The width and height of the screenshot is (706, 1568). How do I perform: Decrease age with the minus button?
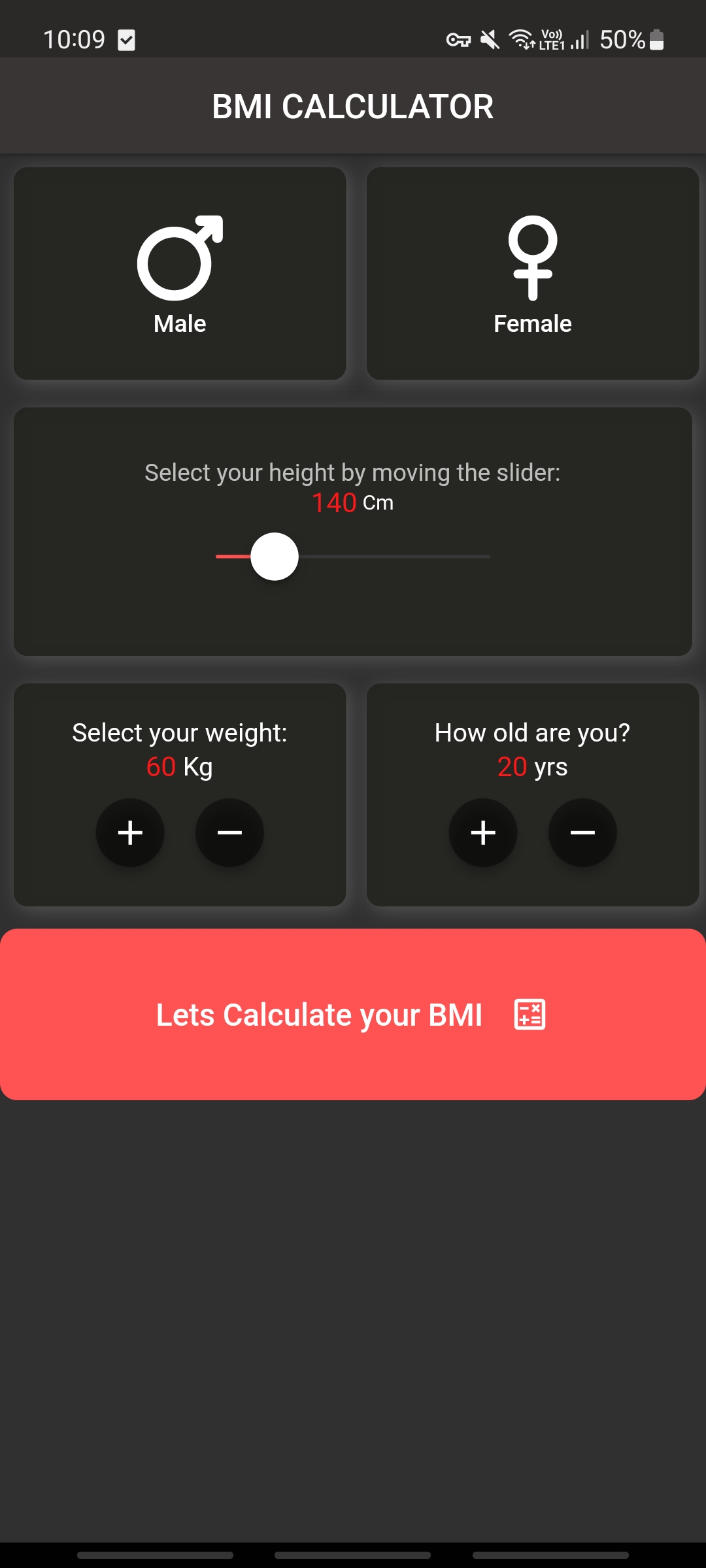pos(582,833)
